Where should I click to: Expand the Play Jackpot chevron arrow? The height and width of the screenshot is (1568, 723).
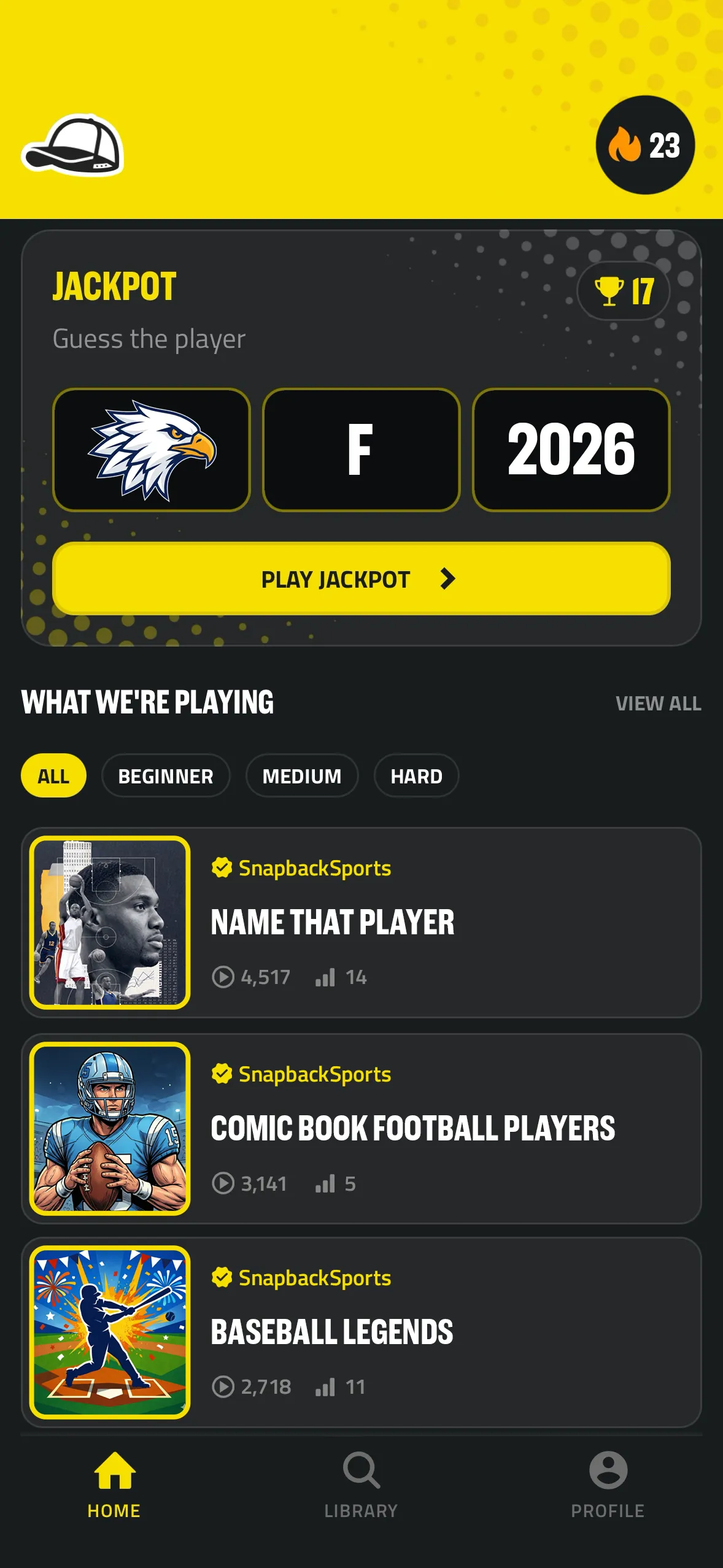[449, 578]
